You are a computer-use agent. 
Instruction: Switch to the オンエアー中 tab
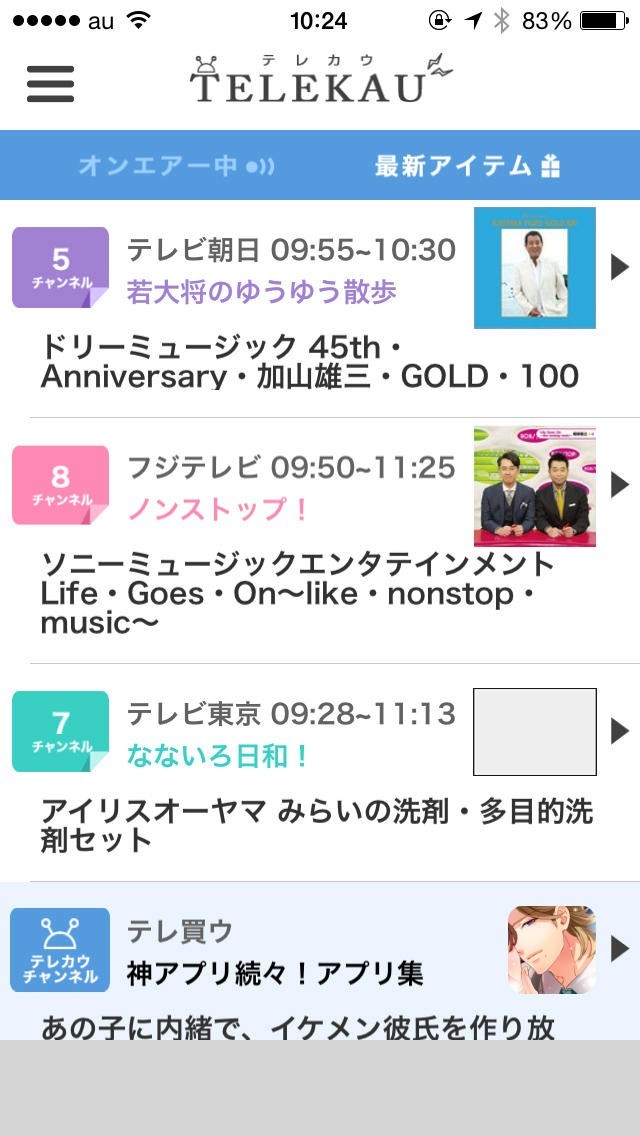[176, 166]
